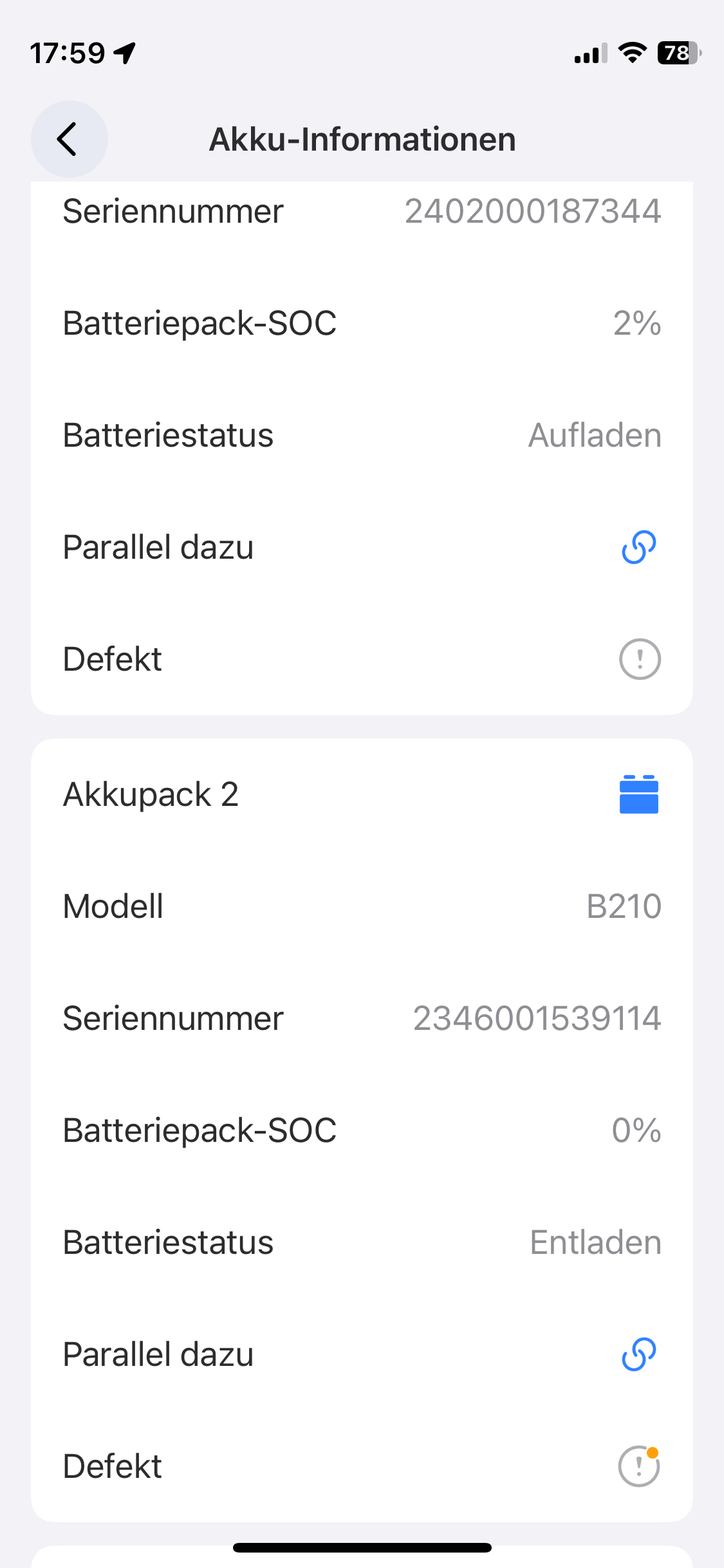
Task: Open defect info icon for the first battery pack
Action: 640,659
